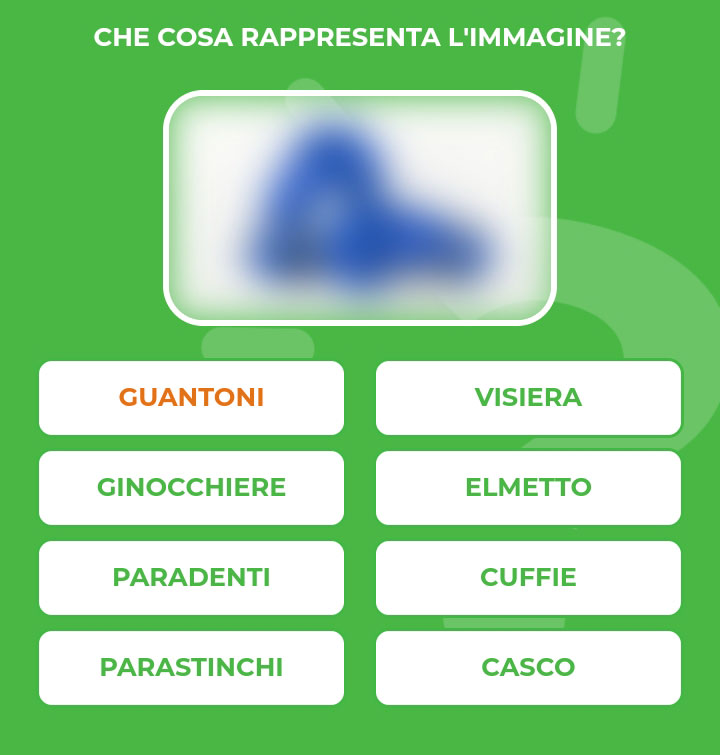Pick CASCO as the answer
This screenshot has width=720, height=755.
pos(528,668)
